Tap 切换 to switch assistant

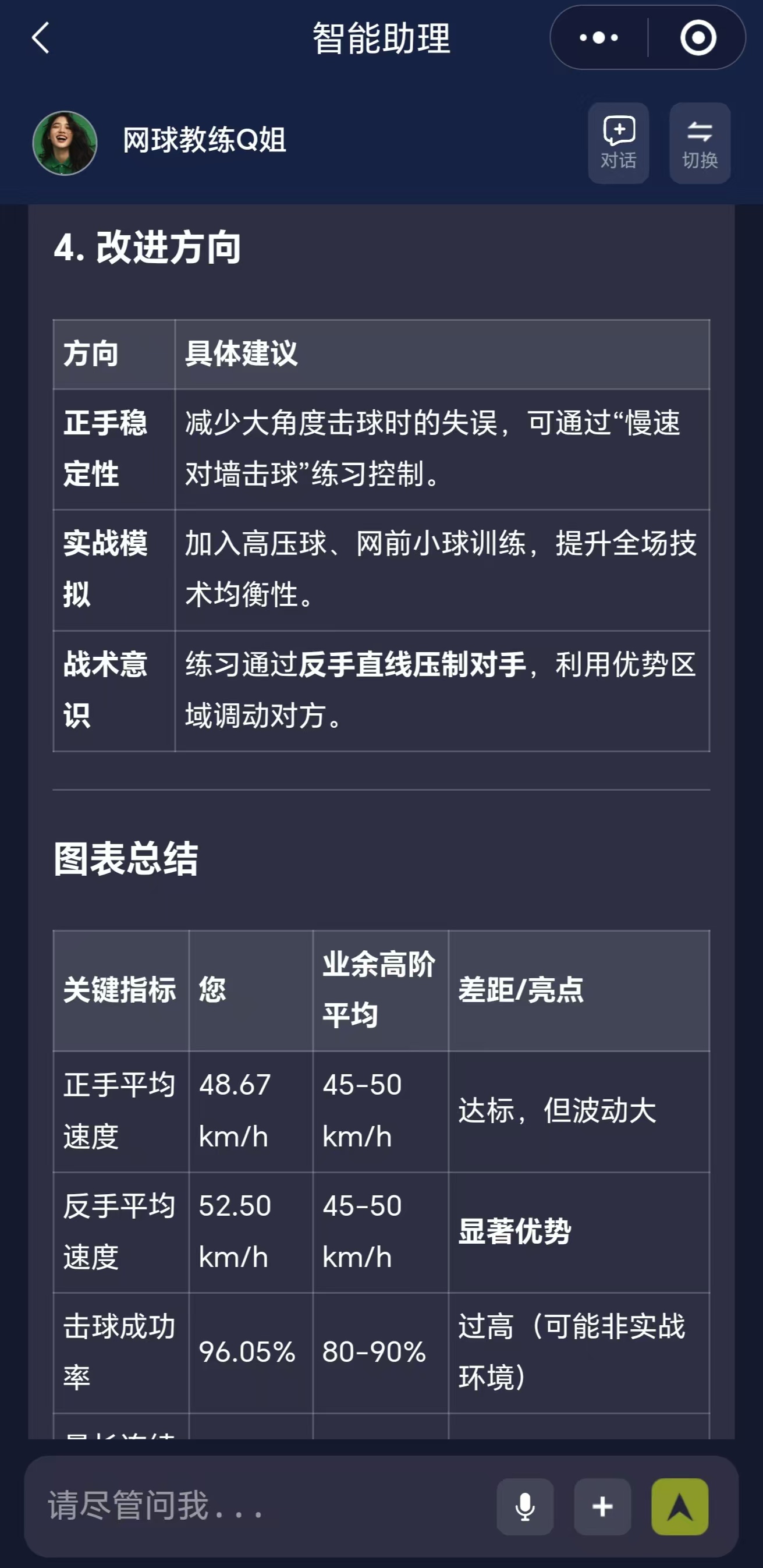click(700, 143)
